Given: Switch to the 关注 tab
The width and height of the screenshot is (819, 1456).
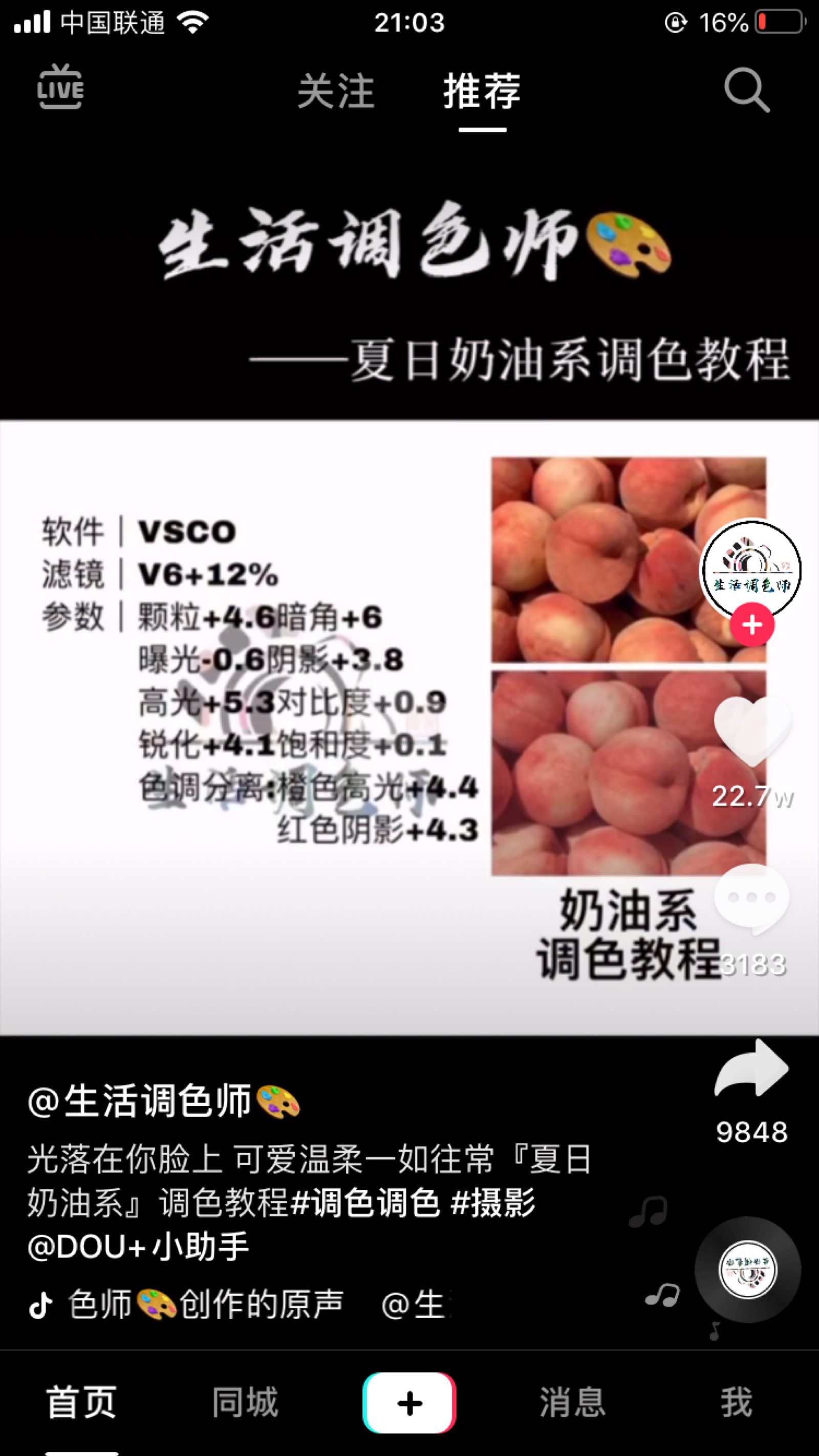Looking at the screenshot, I should pyautogui.click(x=336, y=92).
